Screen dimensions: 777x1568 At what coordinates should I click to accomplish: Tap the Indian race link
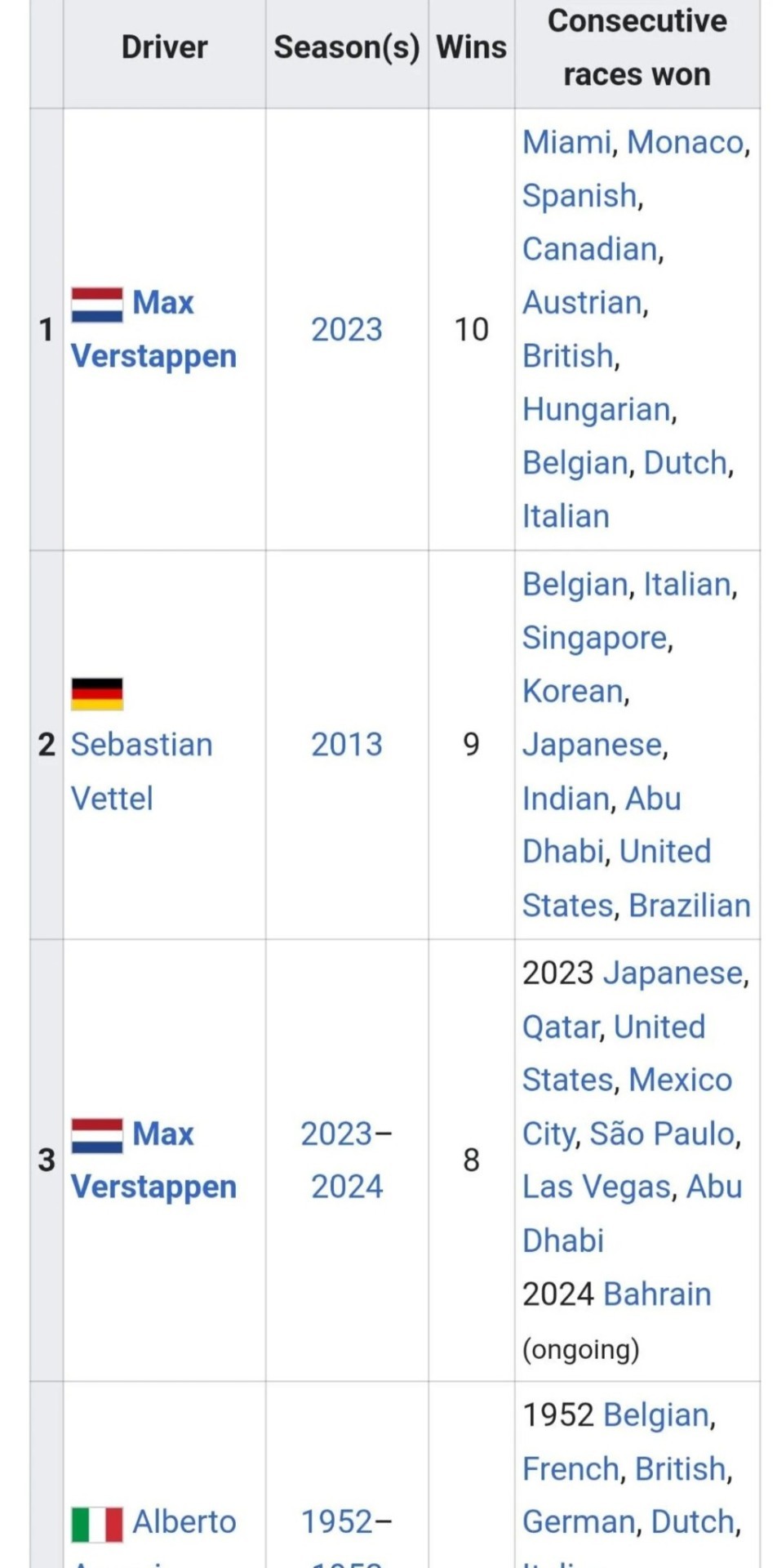[x=564, y=798]
